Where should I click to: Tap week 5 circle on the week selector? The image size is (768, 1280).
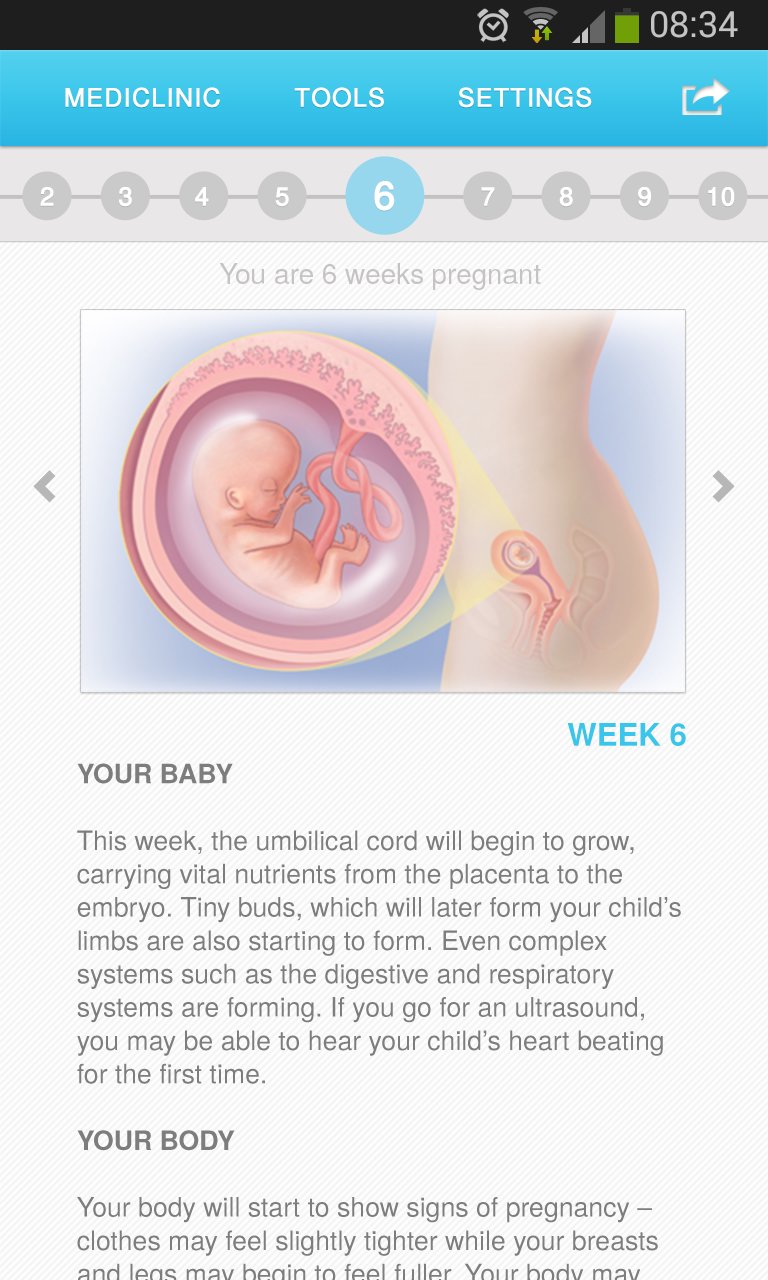(x=281, y=196)
